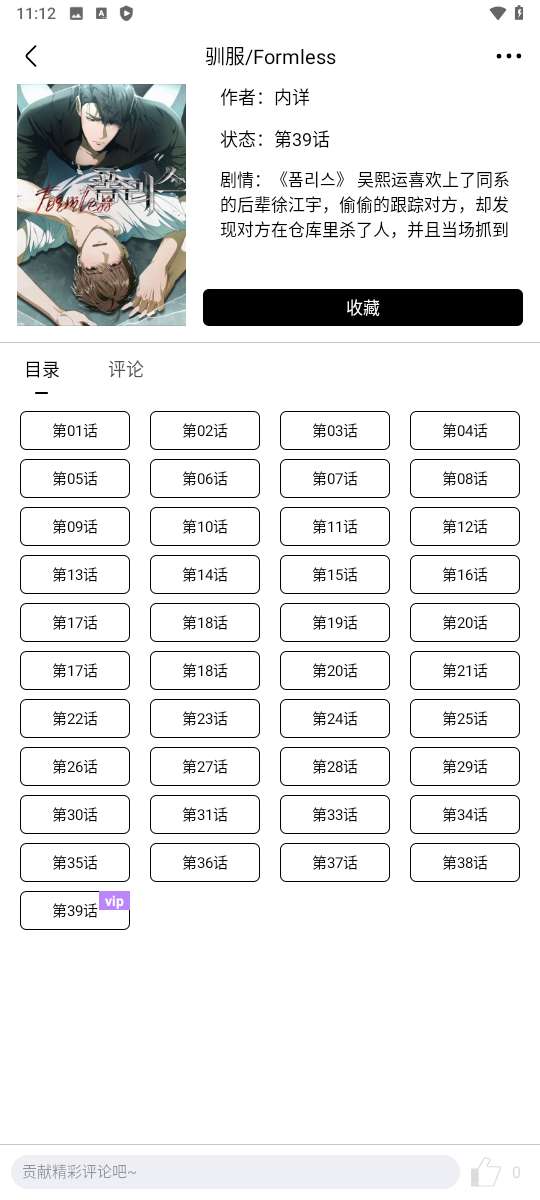This screenshot has width=540, height=1200.
Task: Read chapter 第36话
Action: coord(205,862)
